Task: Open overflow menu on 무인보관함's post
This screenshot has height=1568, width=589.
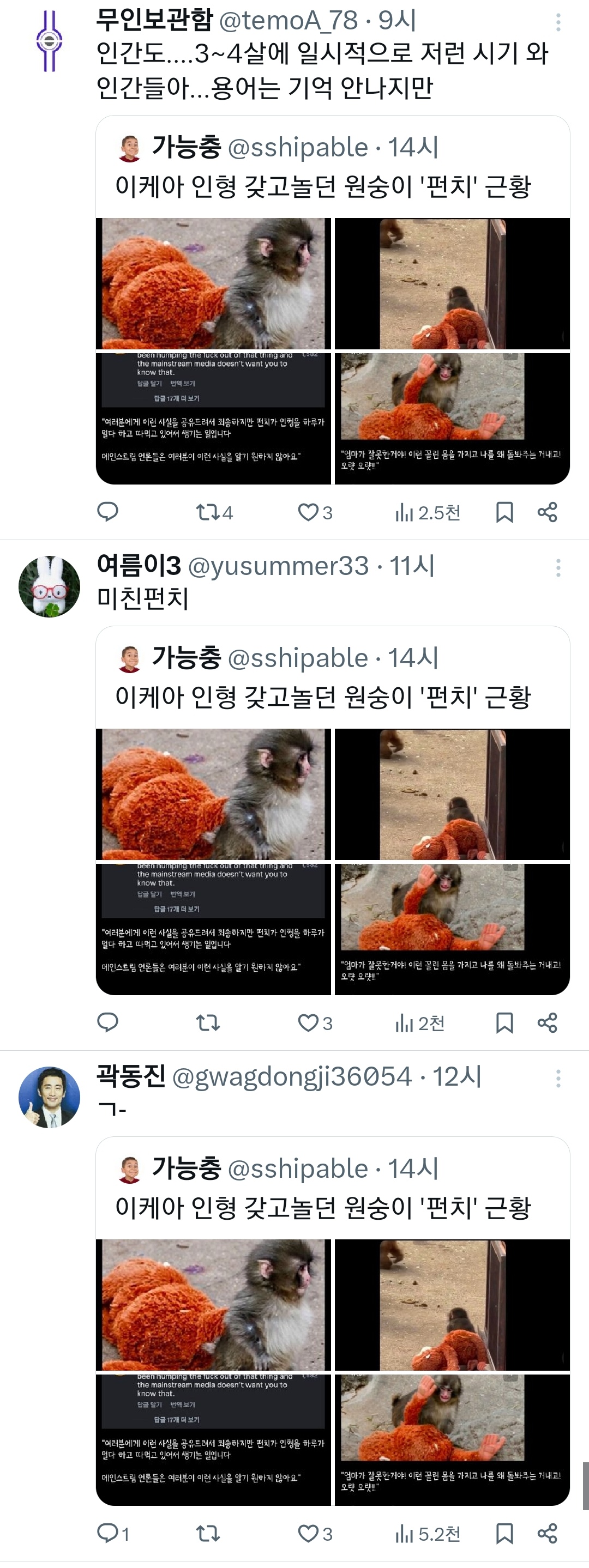Action: (x=557, y=23)
